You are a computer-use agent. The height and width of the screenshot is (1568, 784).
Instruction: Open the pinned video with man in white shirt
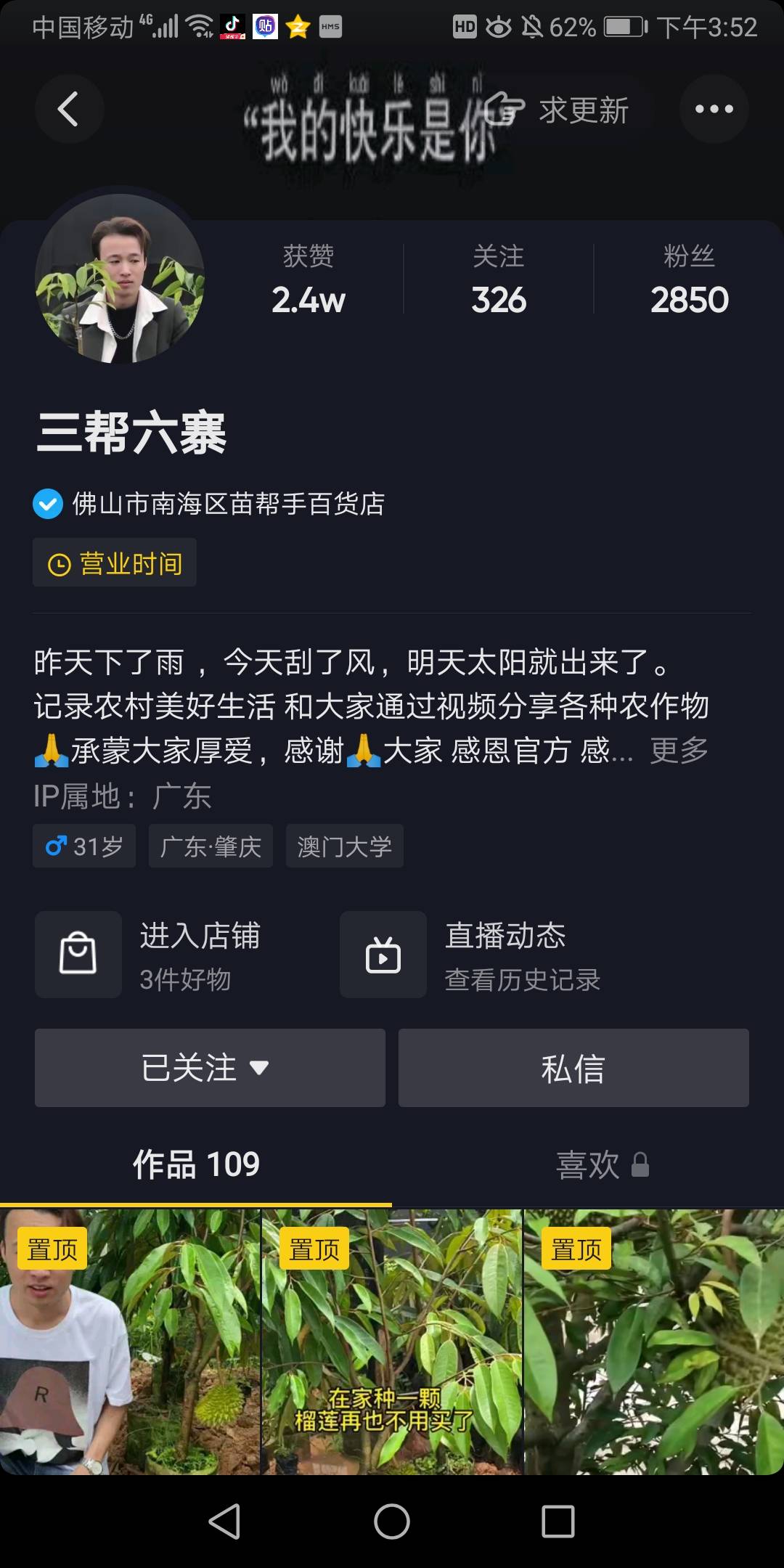(x=129, y=1342)
